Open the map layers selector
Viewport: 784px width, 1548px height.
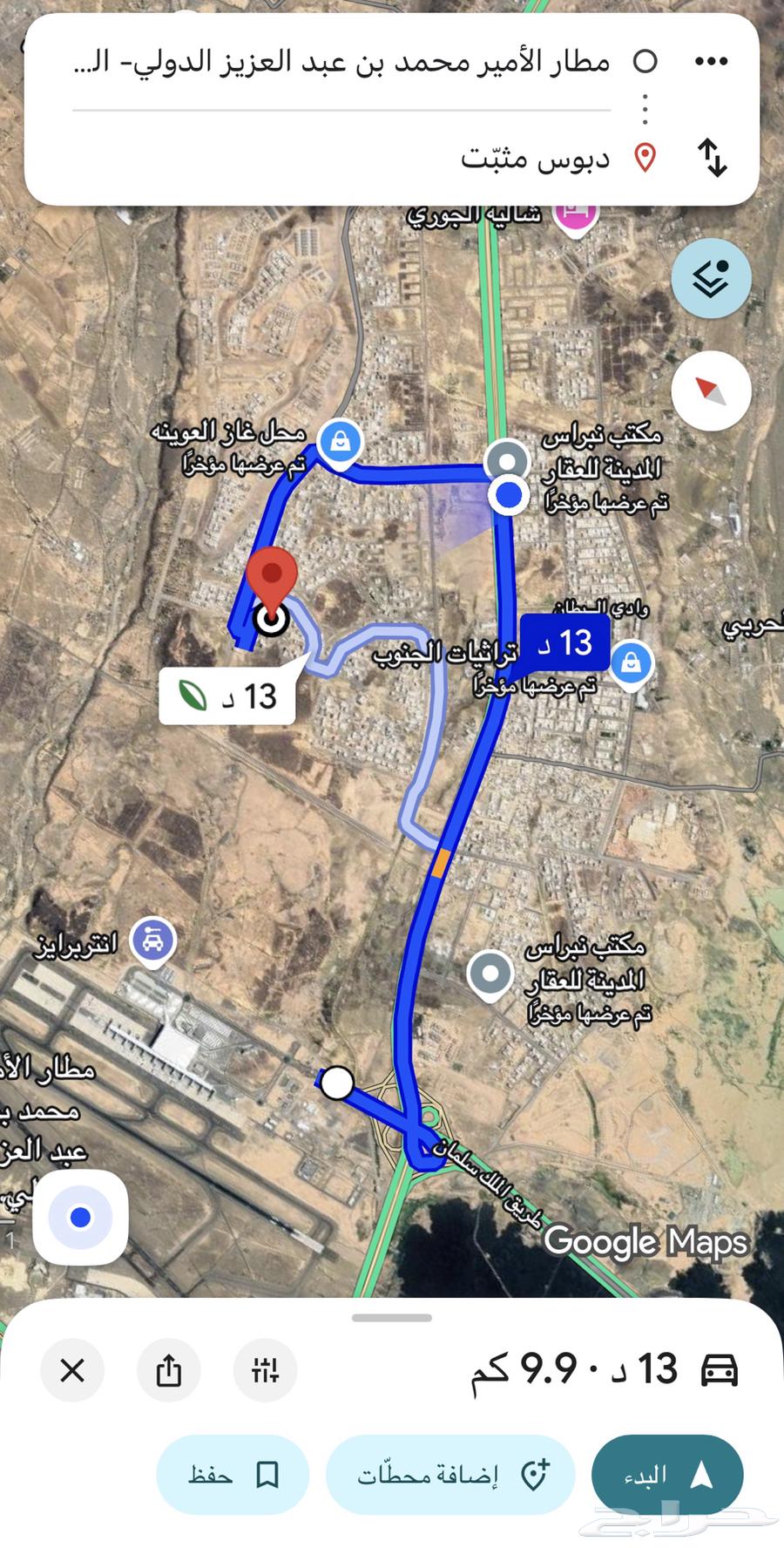coord(711,278)
